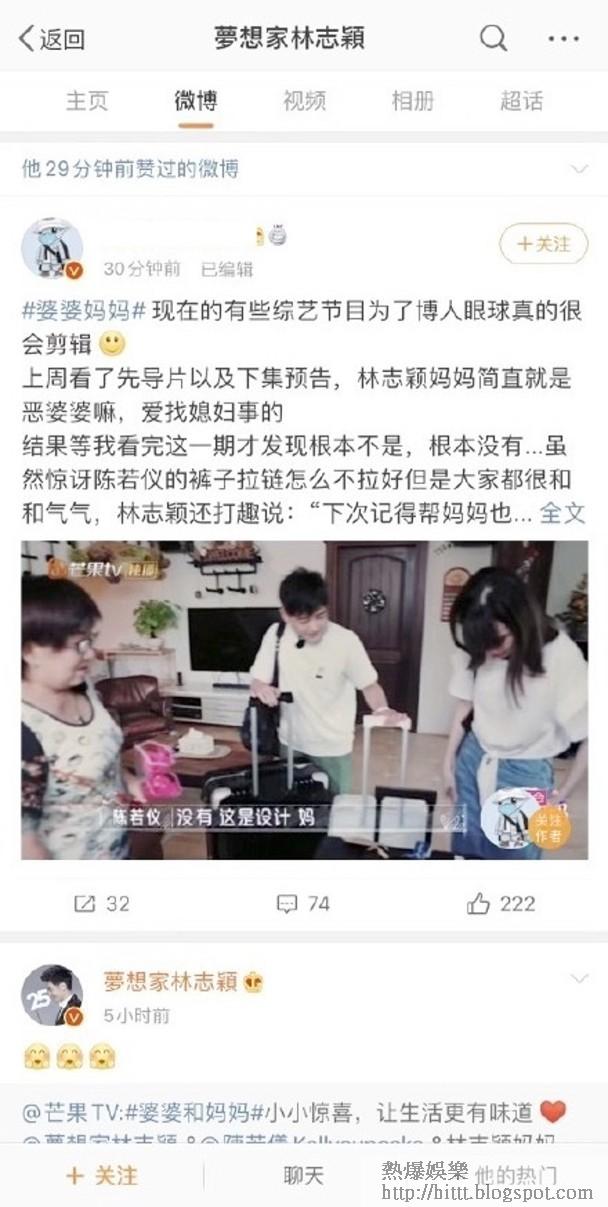Like the post with 222 likes
This screenshot has width=608, height=1207.
(x=501, y=903)
